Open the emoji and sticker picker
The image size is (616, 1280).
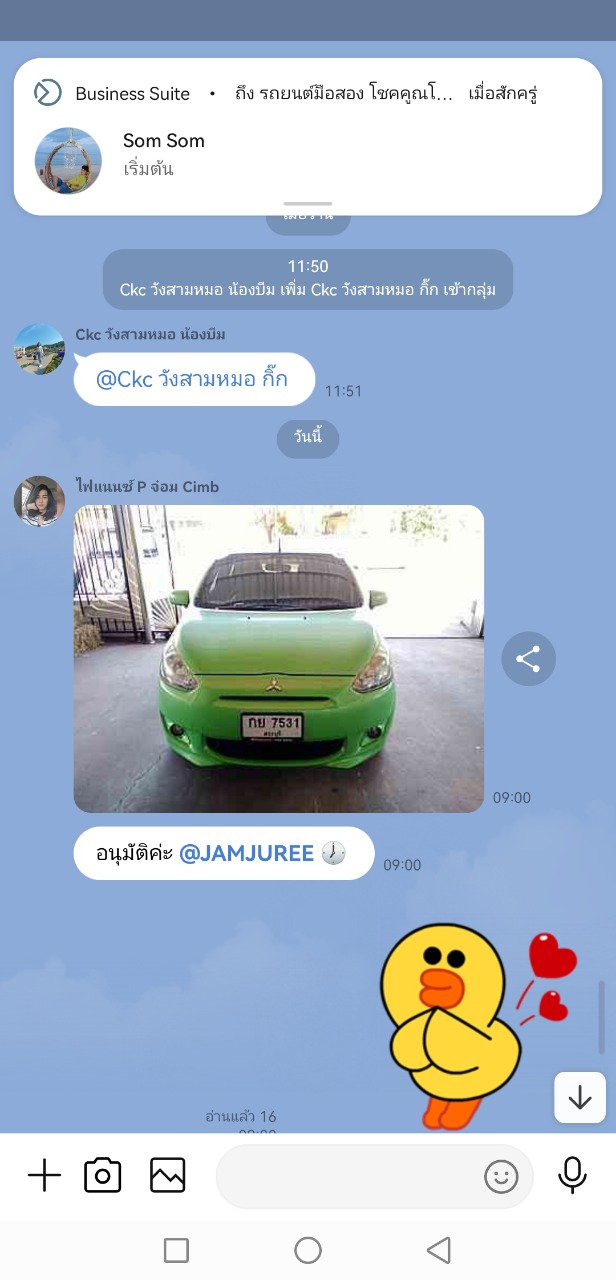pos(501,1176)
